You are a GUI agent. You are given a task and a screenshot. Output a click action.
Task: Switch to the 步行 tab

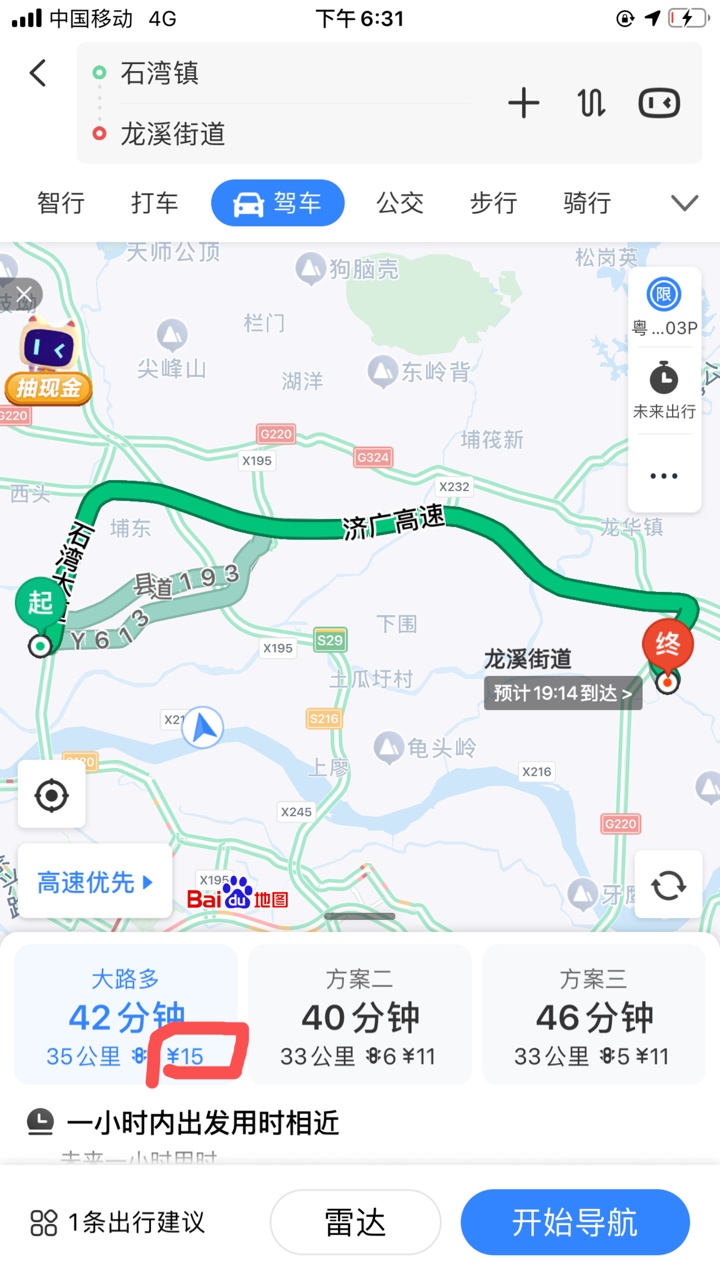[494, 203]
